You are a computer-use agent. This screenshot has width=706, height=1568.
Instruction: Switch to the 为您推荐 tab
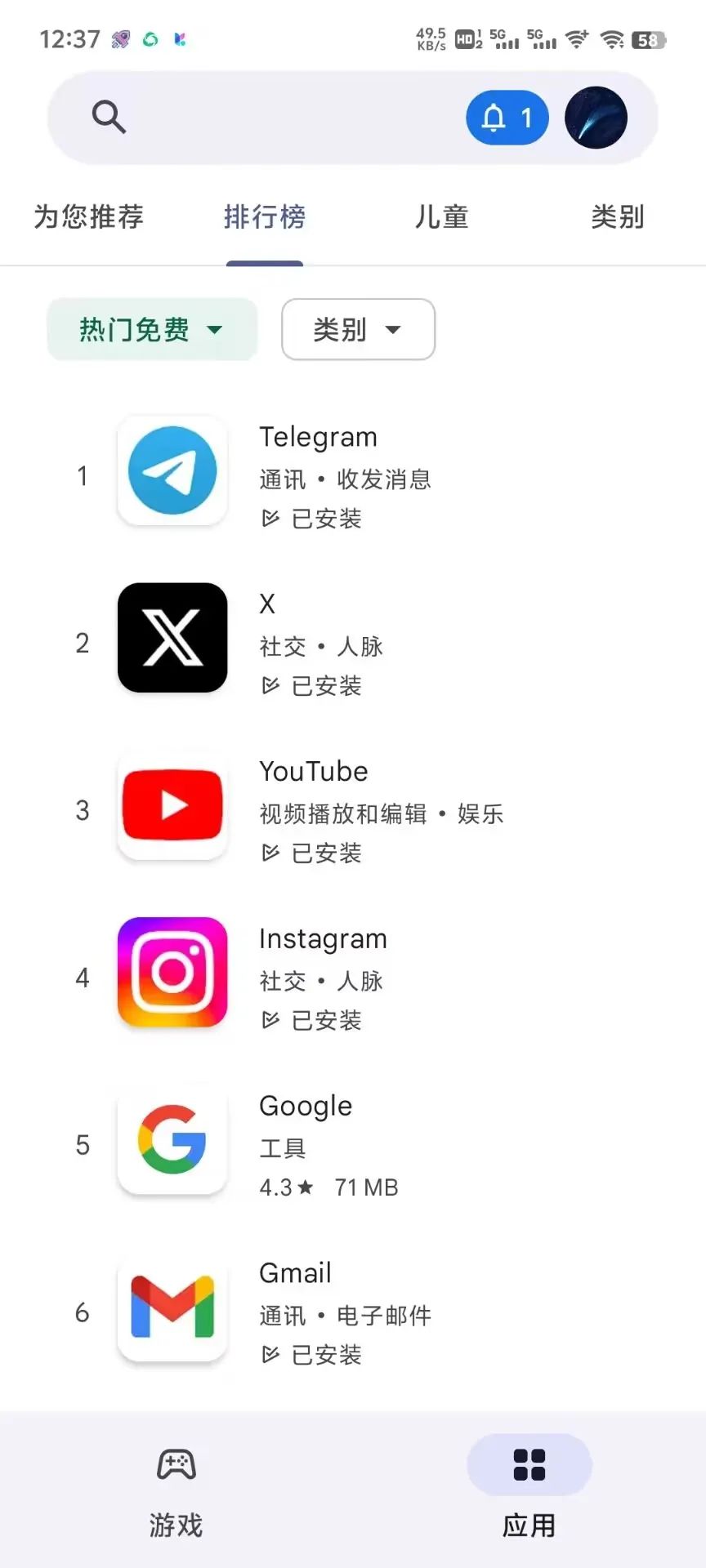tap(88, 217)
